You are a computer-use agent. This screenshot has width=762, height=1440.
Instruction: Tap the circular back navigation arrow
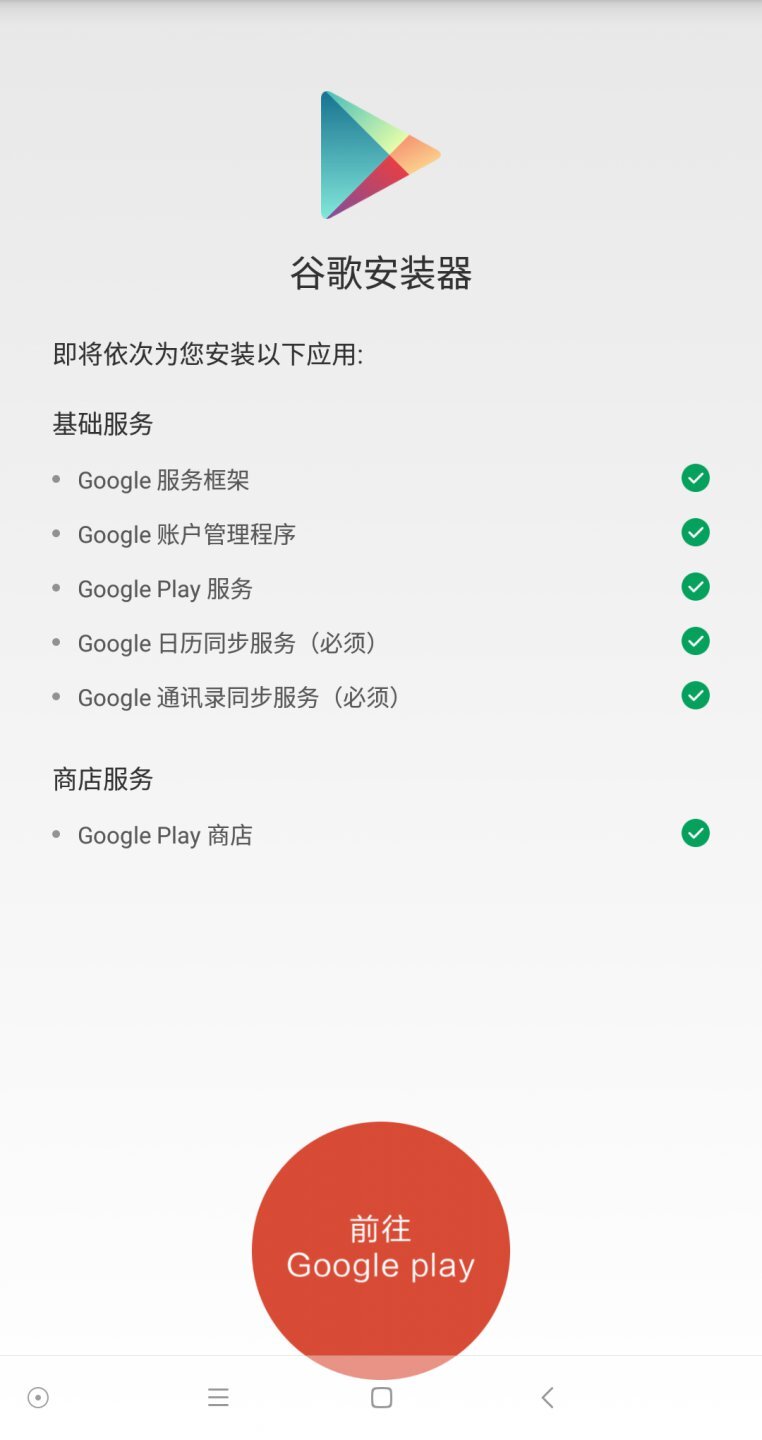pyautogui.click(x=547, y=1397)
